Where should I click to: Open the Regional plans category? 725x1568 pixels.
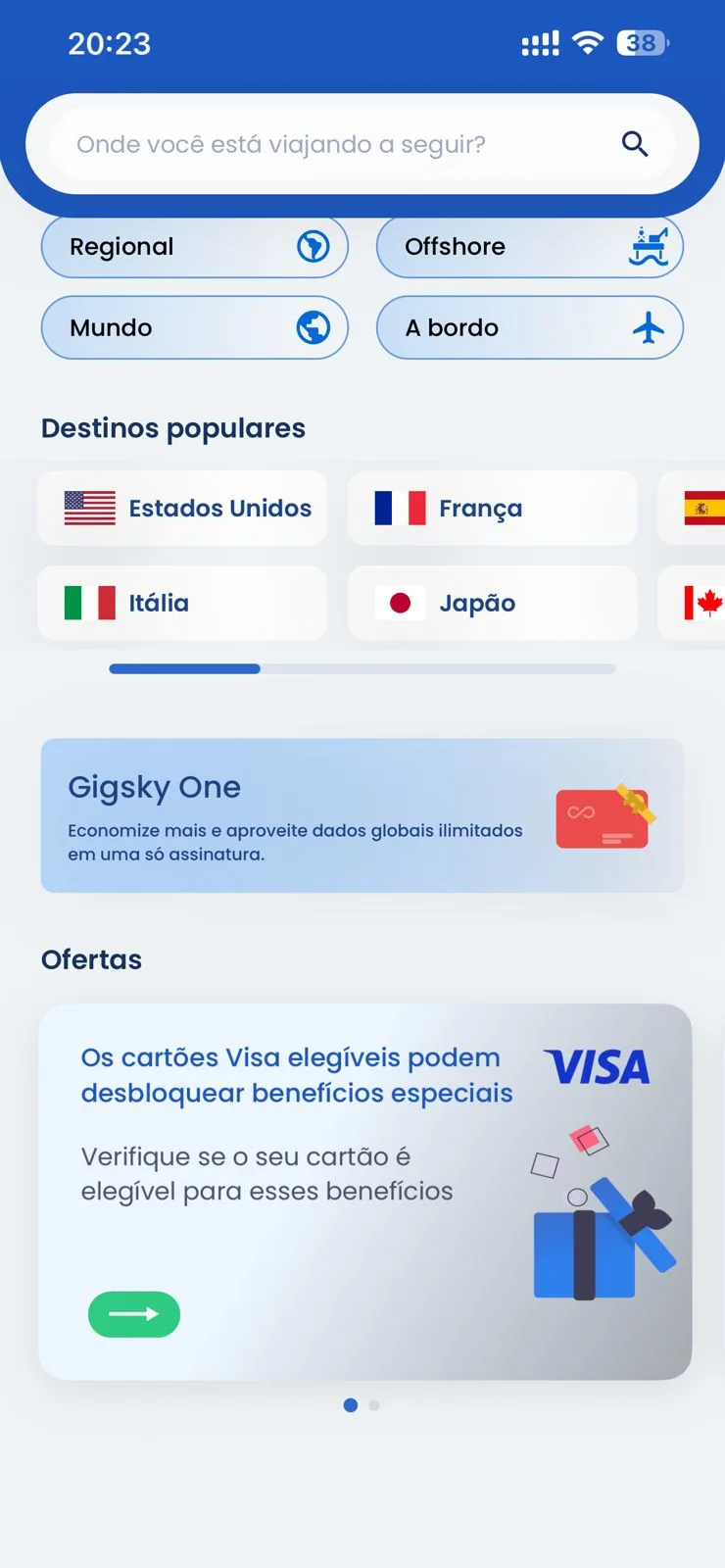194,247
